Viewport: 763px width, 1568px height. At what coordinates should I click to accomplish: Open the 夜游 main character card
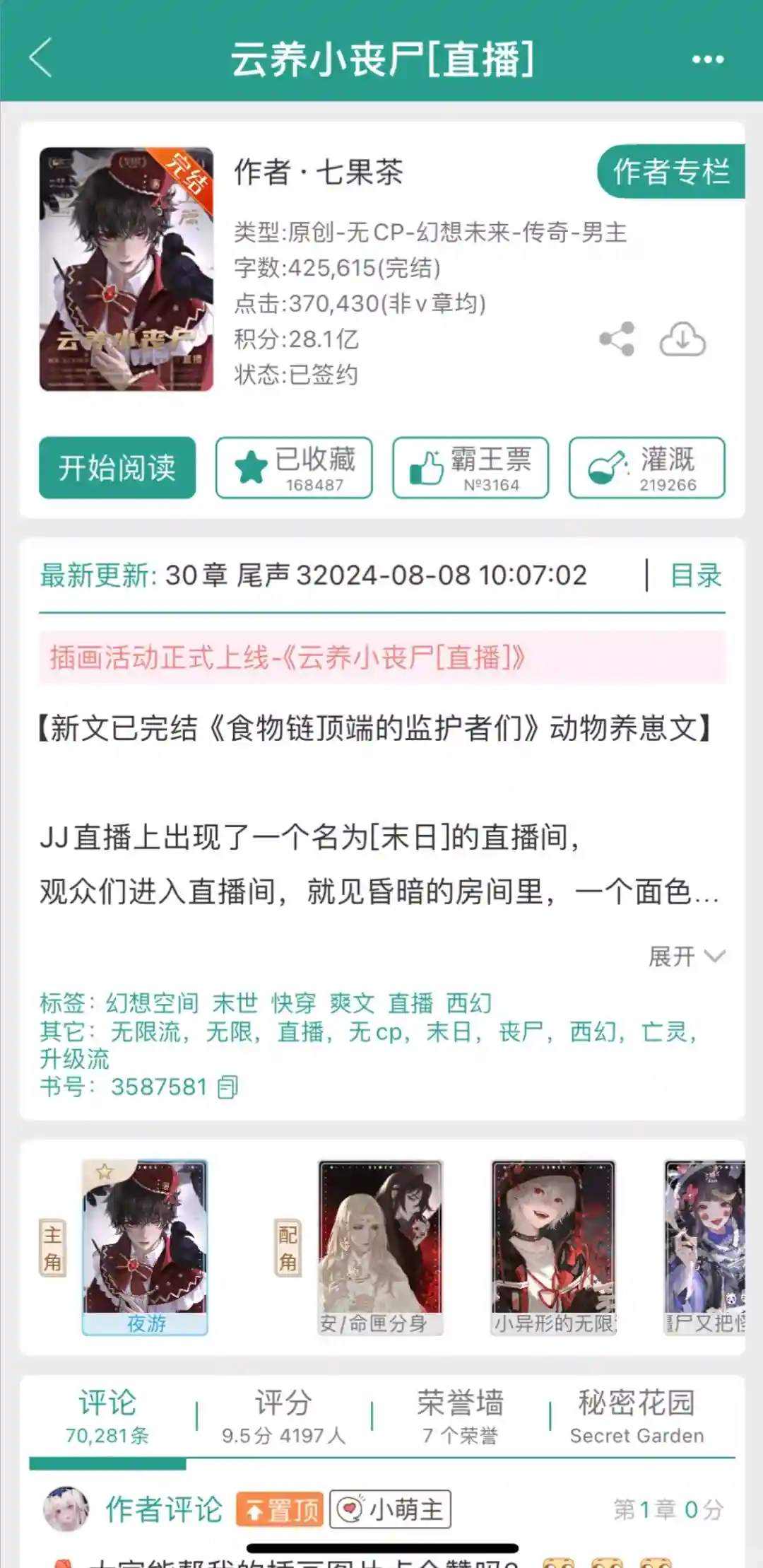145,1248
